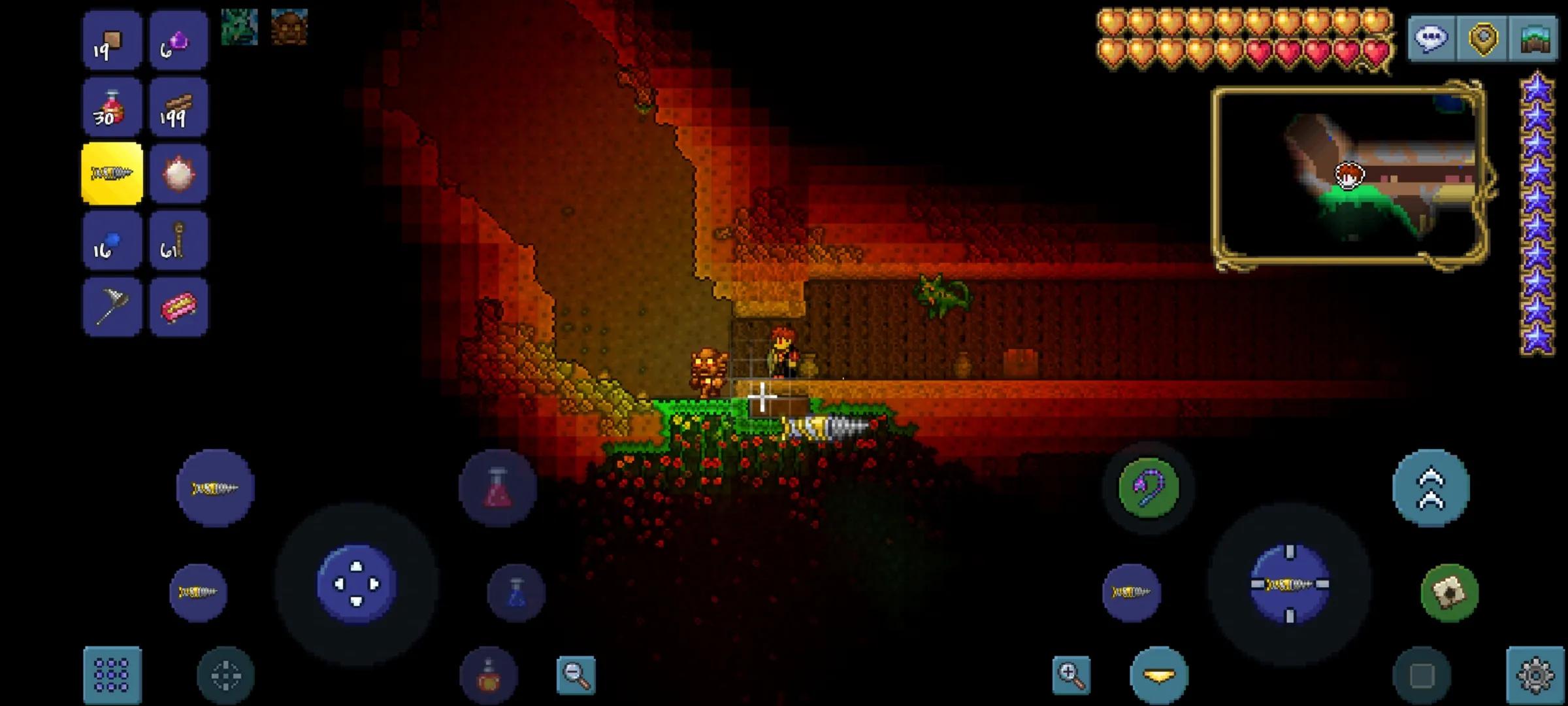Open the chat speech bubble
The height and width of the screenshot is (706, 1568).
[1431, 39]
